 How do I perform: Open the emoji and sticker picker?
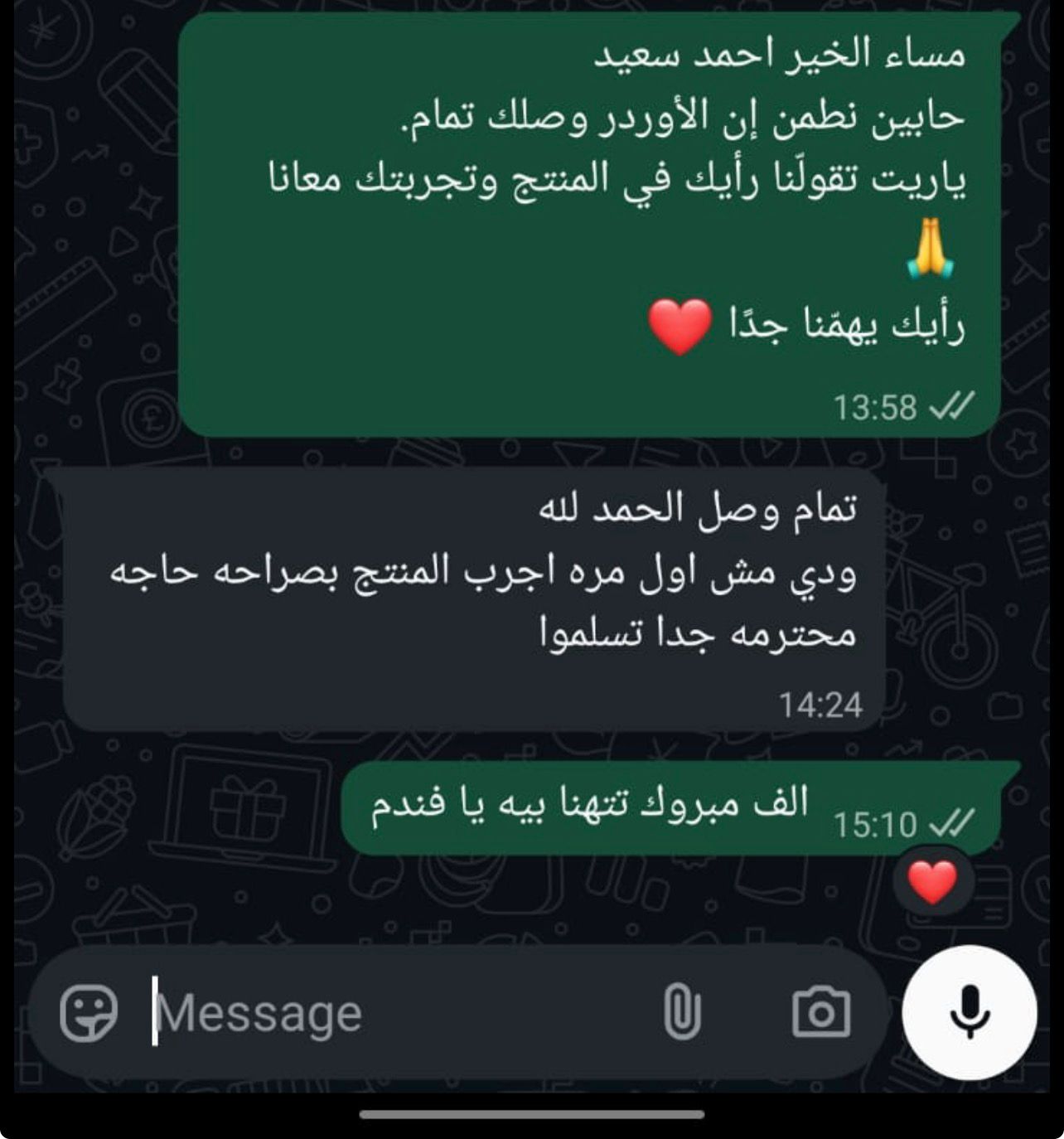tap(89, 1012)
